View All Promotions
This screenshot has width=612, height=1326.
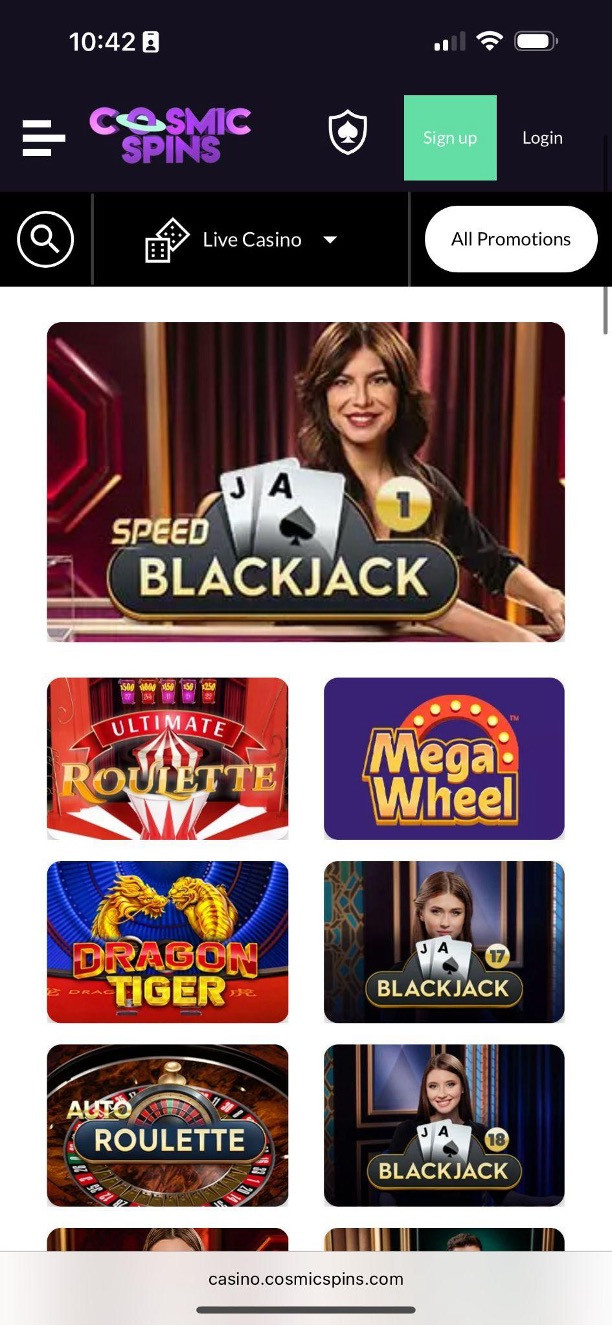point(510,239)
